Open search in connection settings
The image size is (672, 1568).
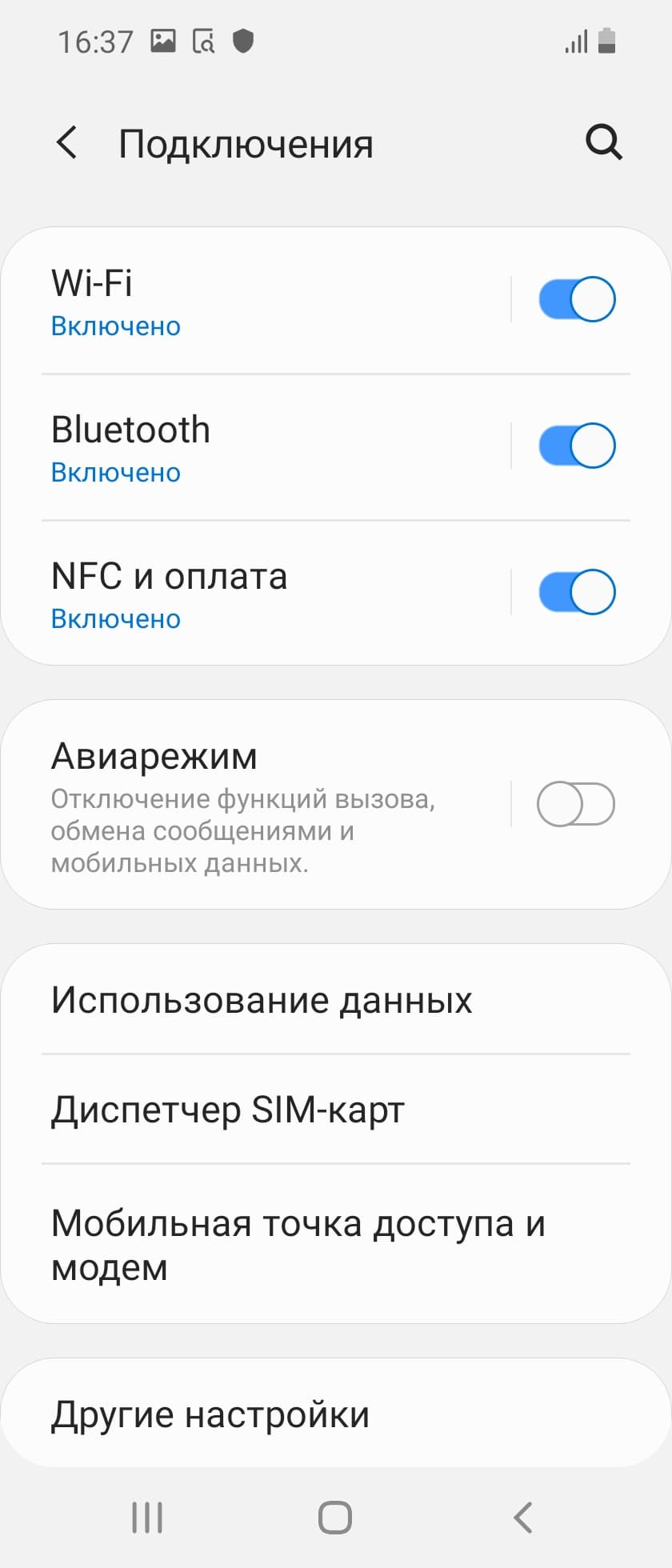[603, 143]
